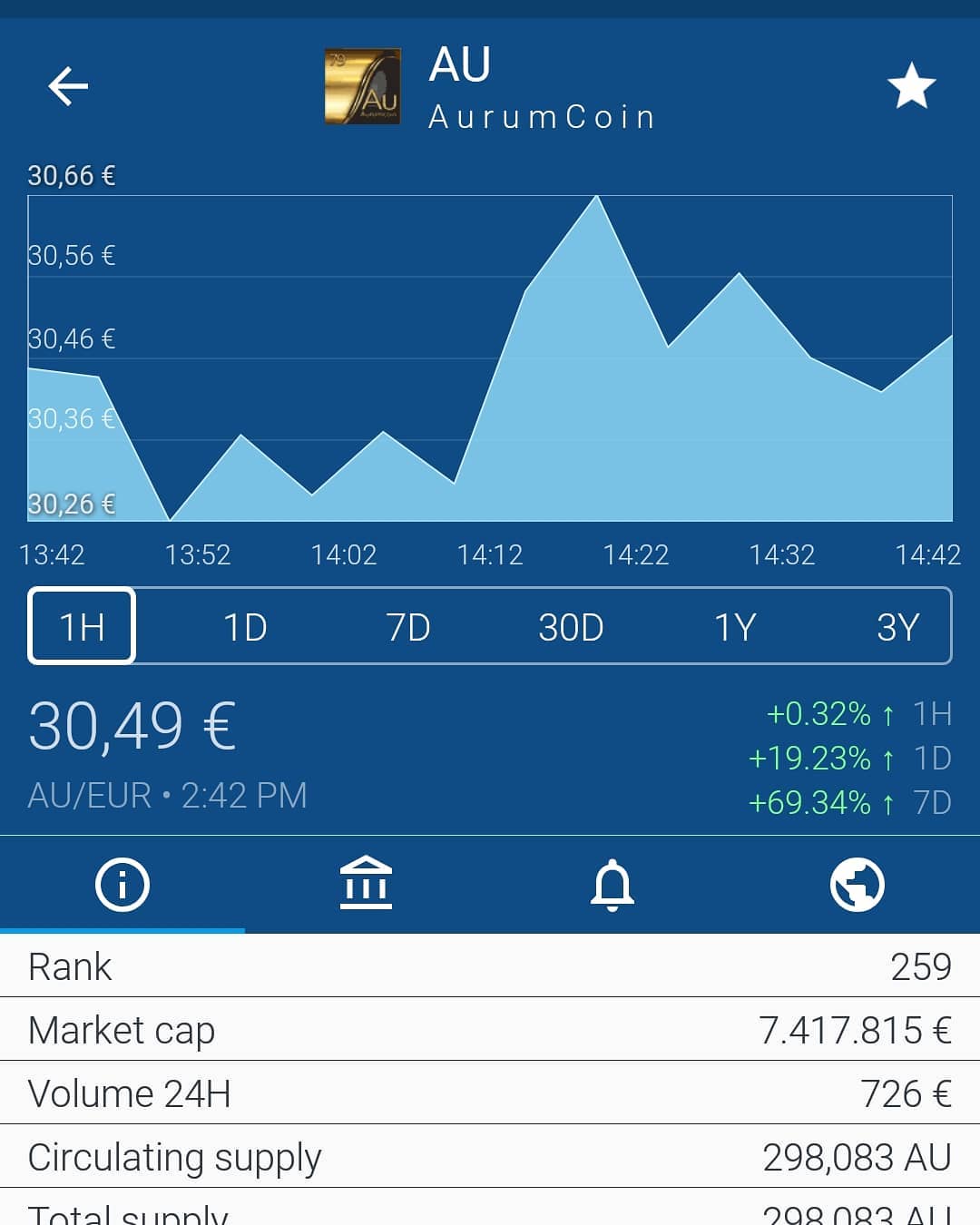Show the 30D chart range
Screen dimensions: 980x1225
571,627
